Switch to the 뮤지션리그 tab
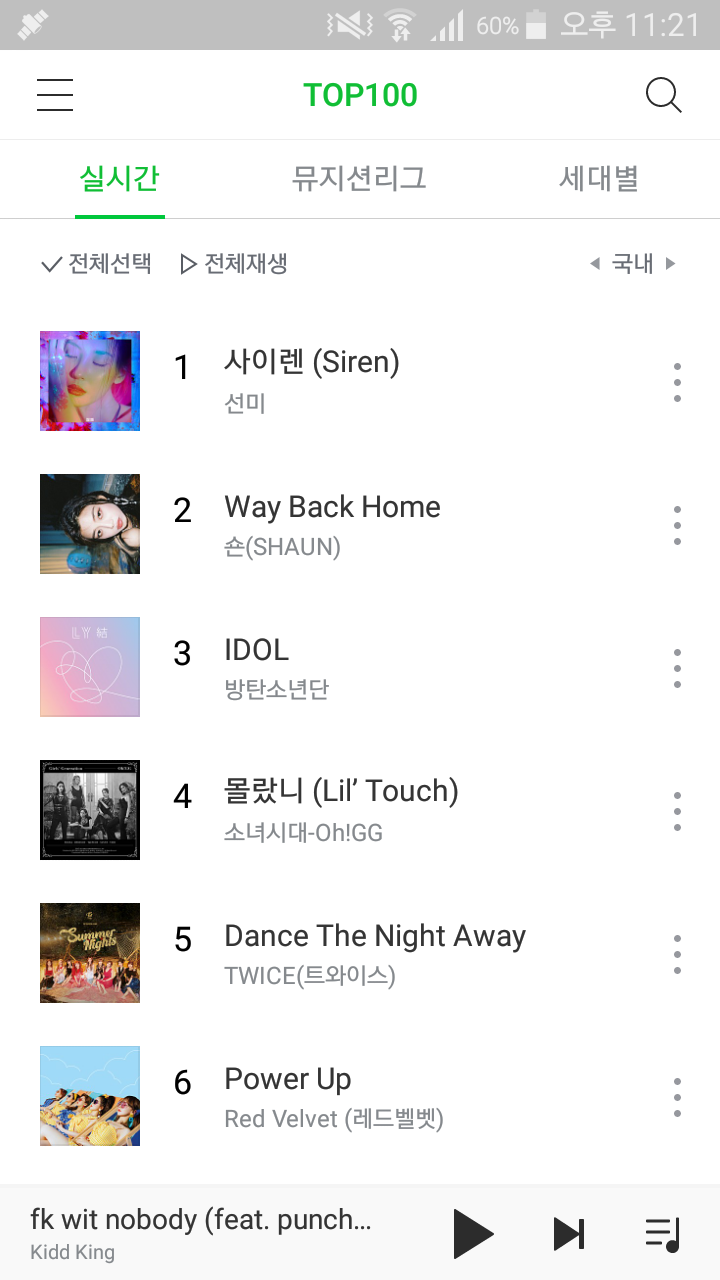720x1280 pixels. [359, 179]
